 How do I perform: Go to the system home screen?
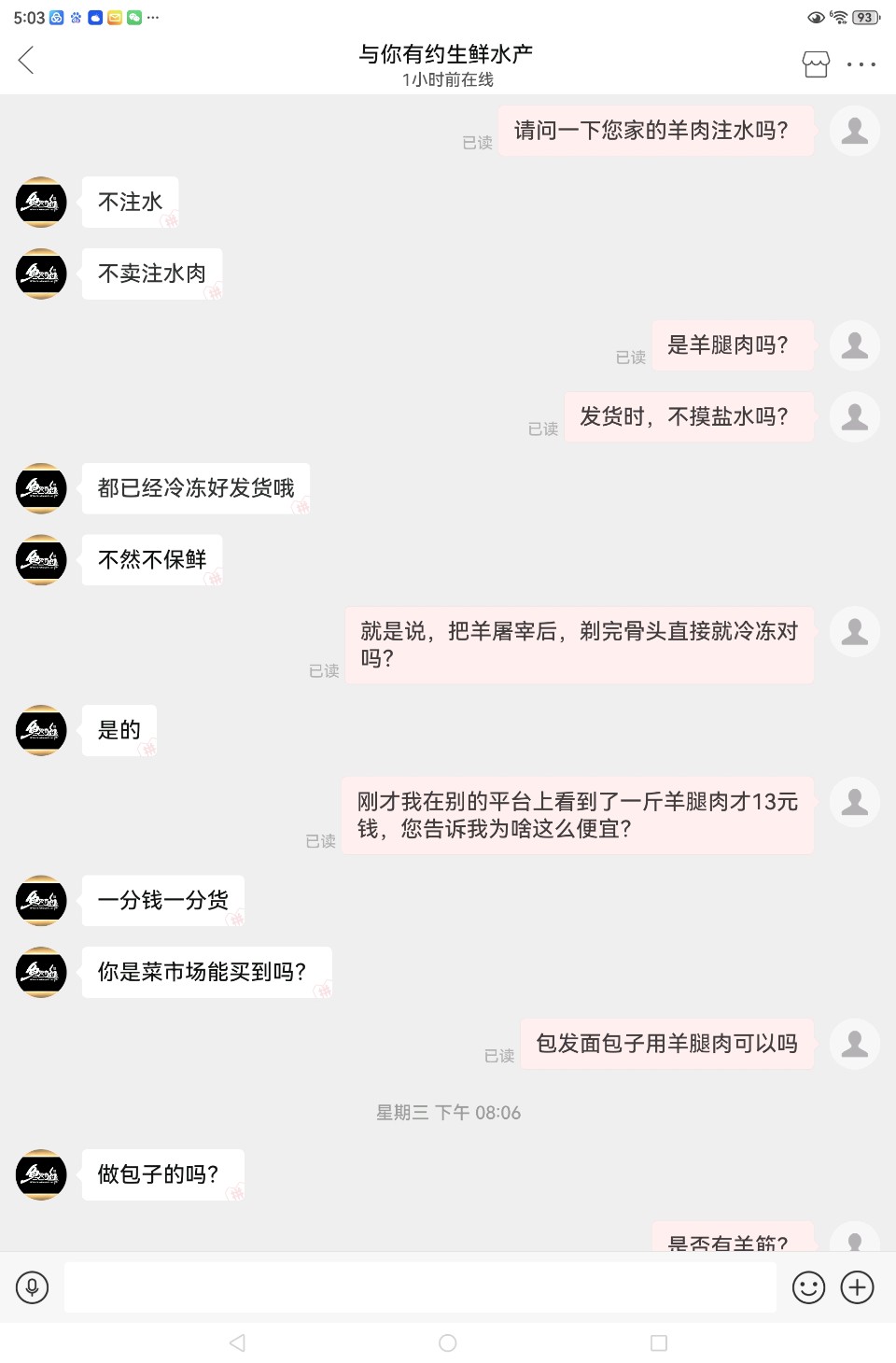tap(448, 1342)
